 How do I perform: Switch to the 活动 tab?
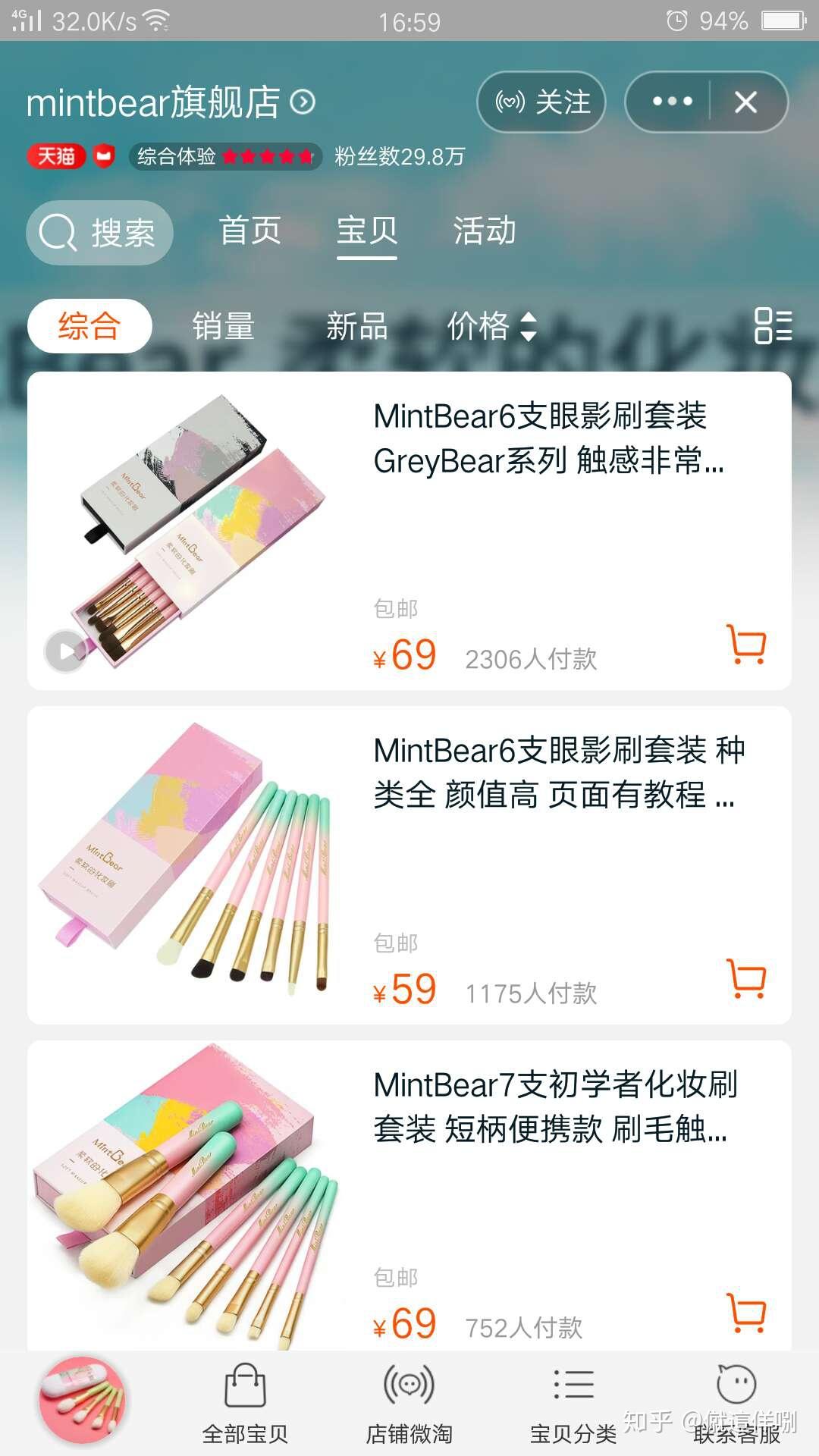(485, 231)
